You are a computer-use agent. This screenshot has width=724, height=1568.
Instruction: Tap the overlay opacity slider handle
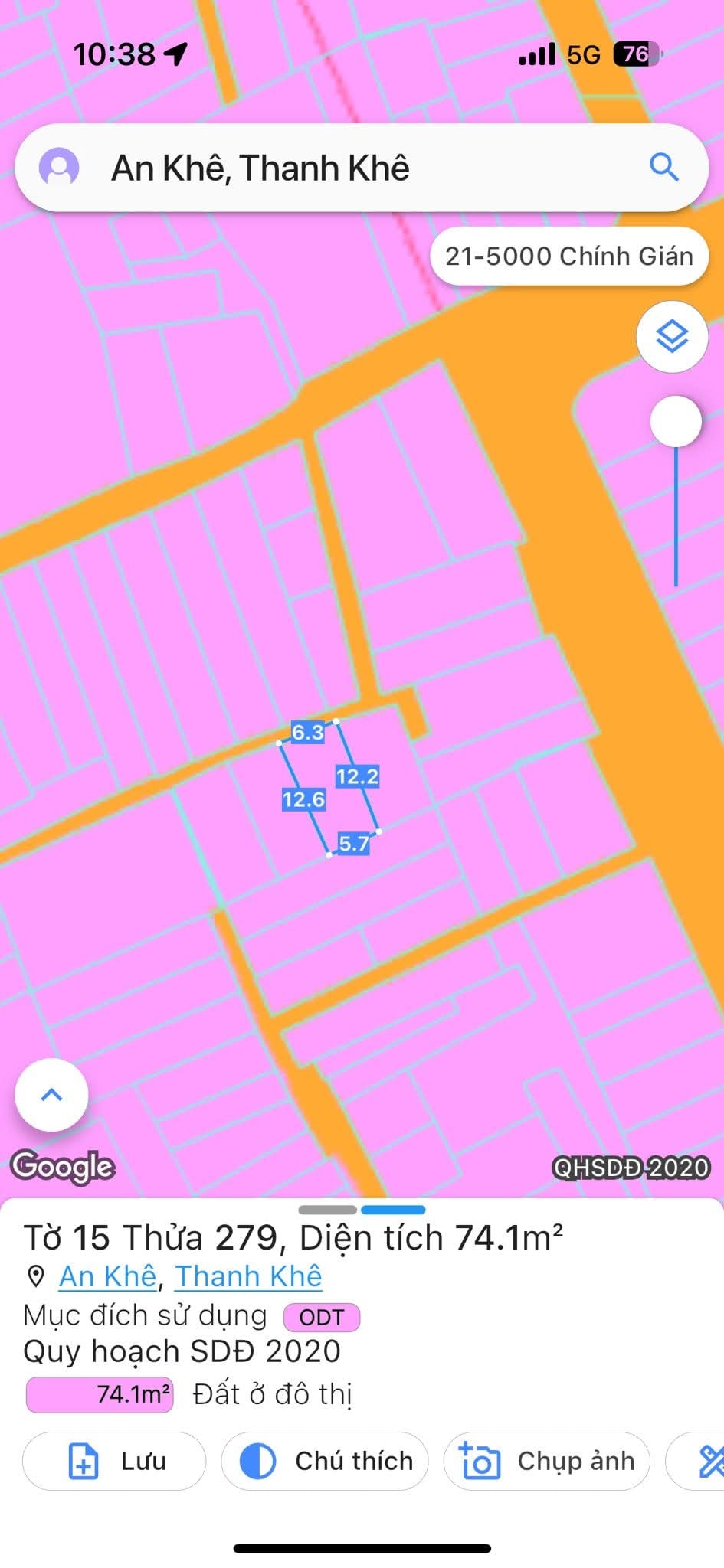coord(676,421)
